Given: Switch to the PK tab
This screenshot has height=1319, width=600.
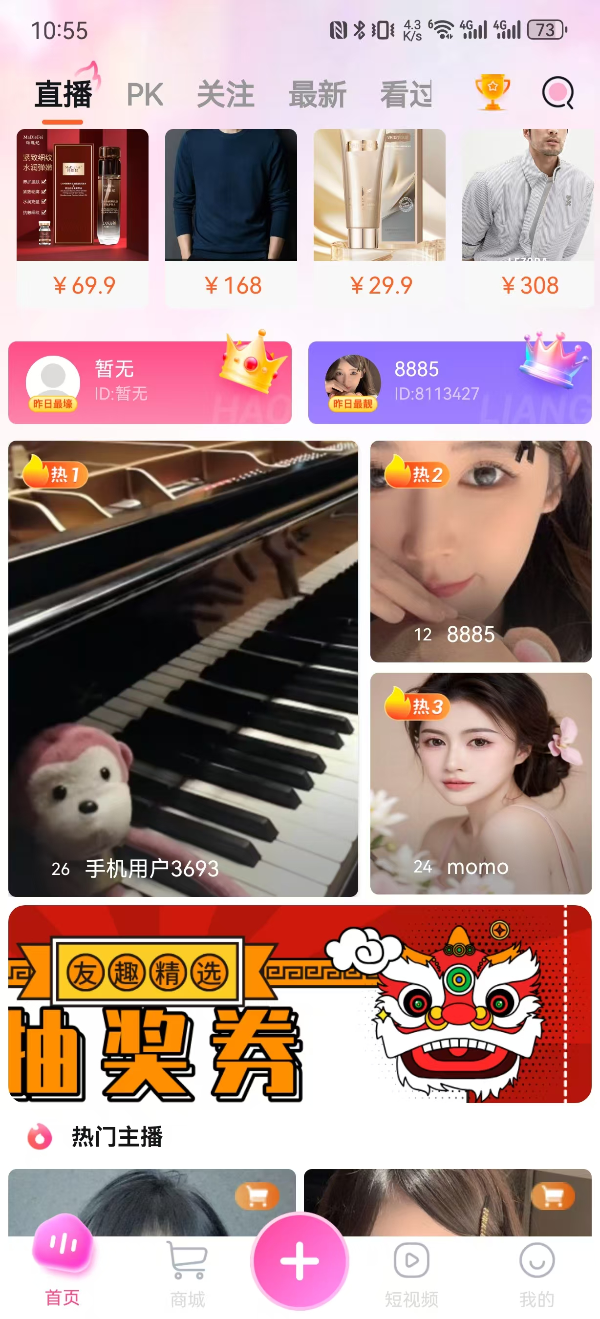Looking at the screenshot, I should 145,95.
